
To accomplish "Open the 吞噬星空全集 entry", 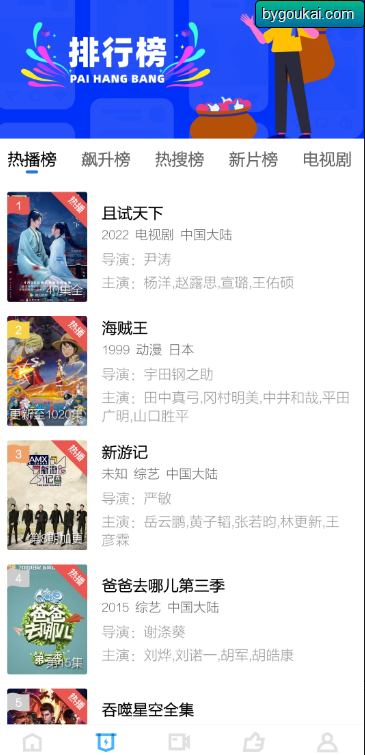I will pos(182,706).
